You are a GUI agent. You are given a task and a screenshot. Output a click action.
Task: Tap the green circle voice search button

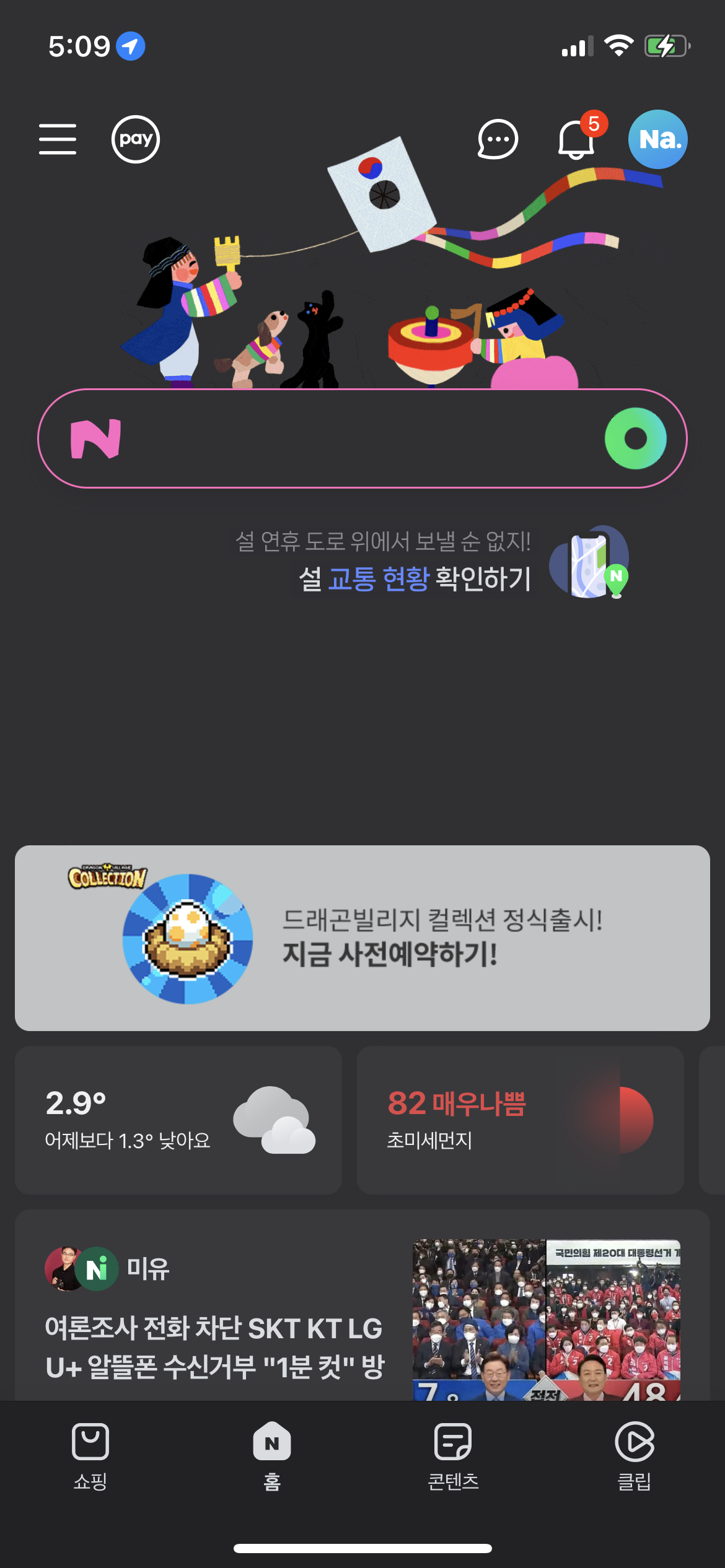tap(635, 438)
